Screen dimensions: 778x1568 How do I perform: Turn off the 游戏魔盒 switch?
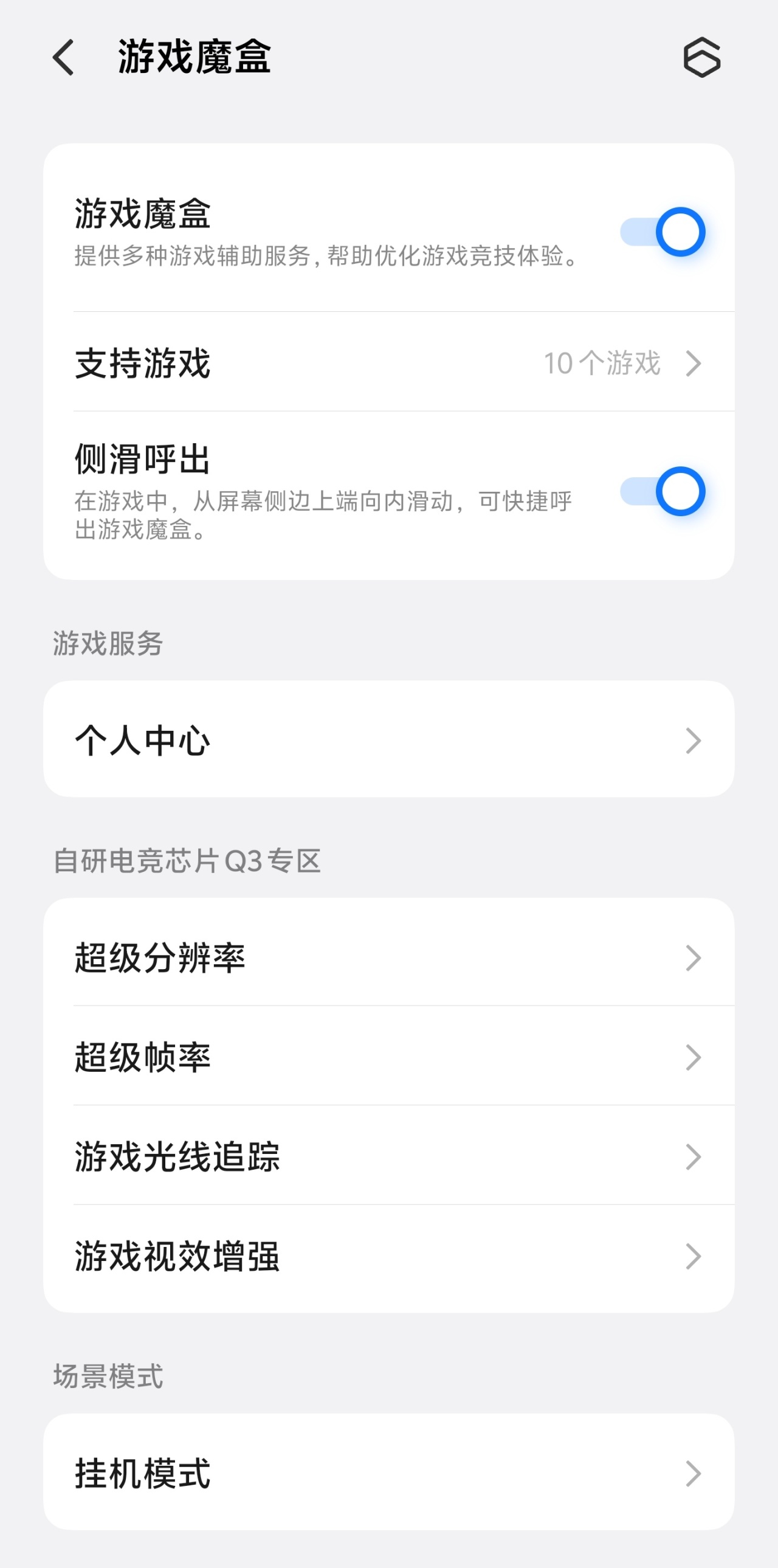(x=663, y=232)
